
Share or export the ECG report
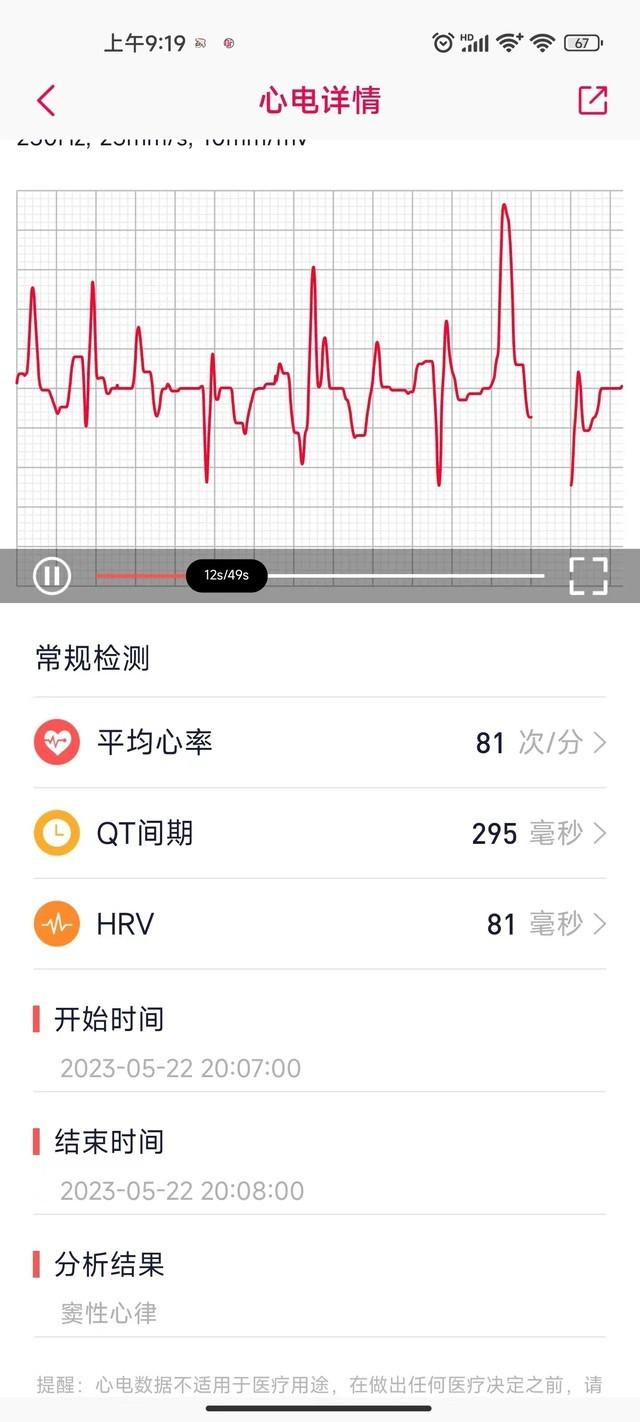pyautogui.click(x=592, y=100)
